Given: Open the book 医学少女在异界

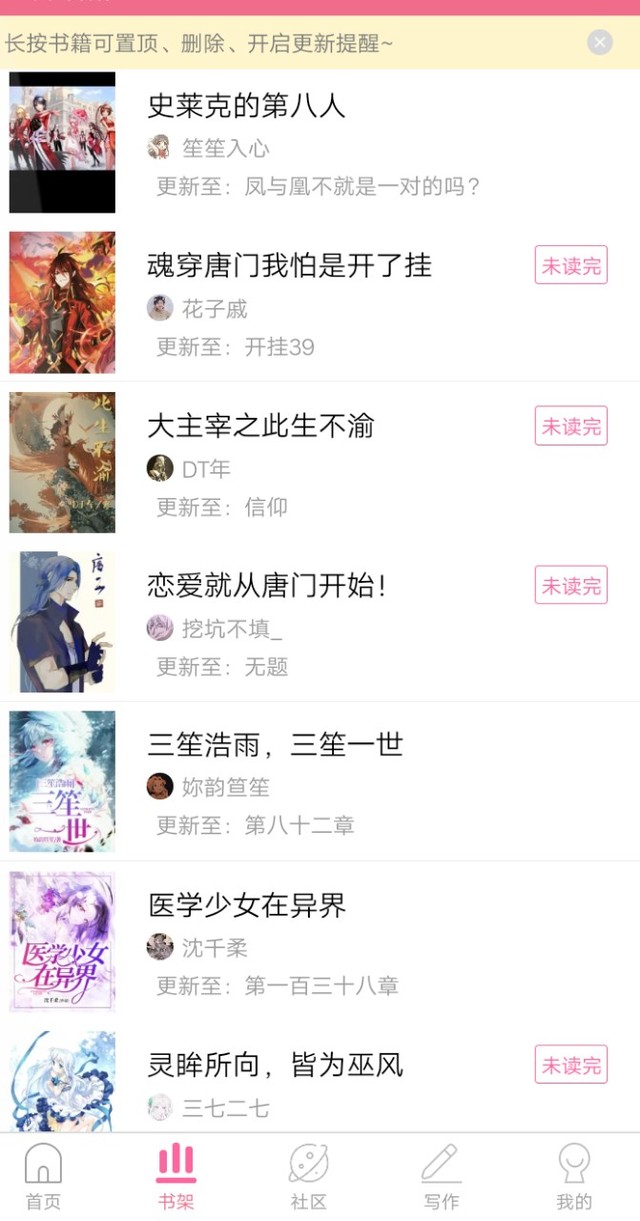Looking at the screenshot, I should 320,941.
